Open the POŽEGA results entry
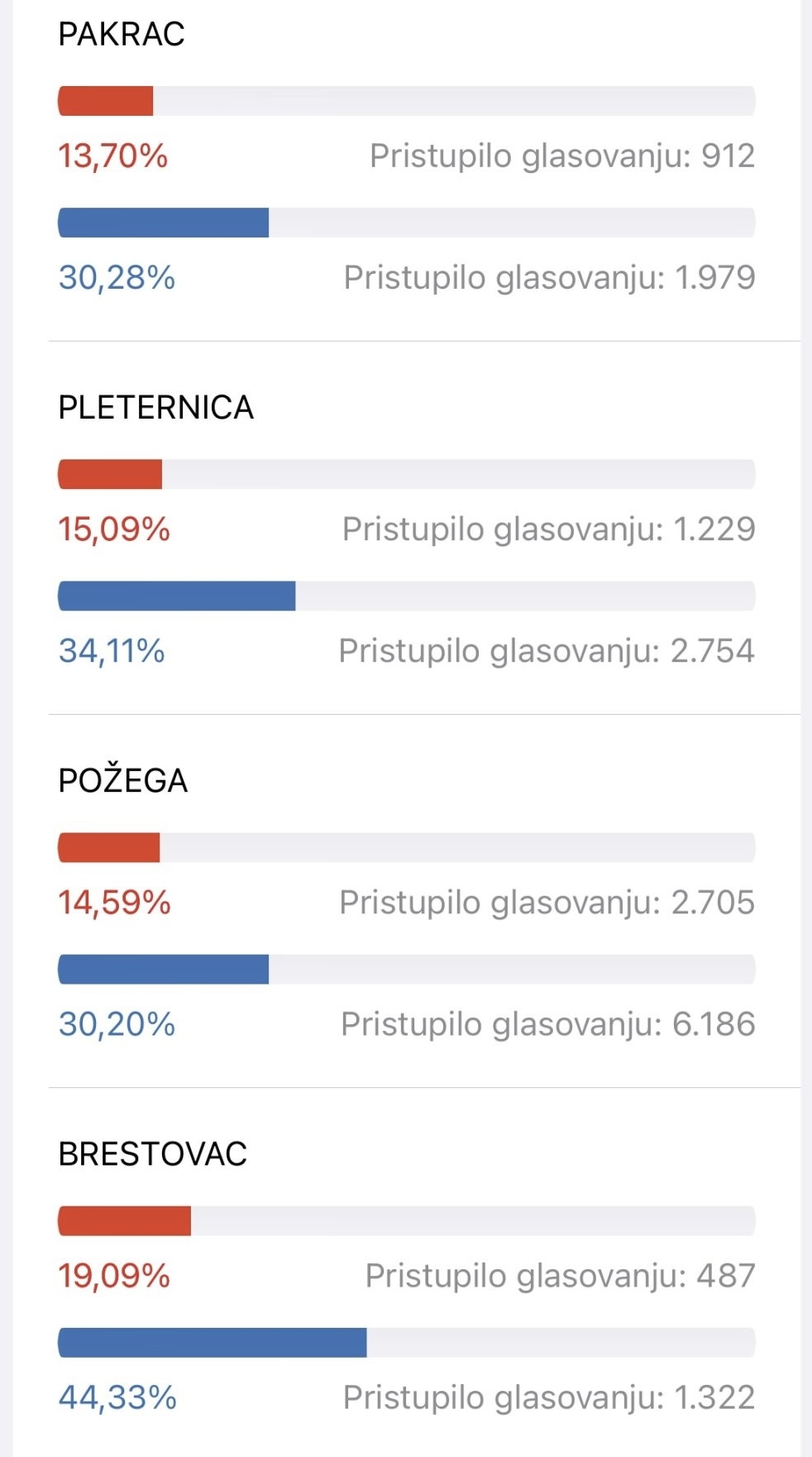This screenshot has height=1457, width=812. coord(124,779)
